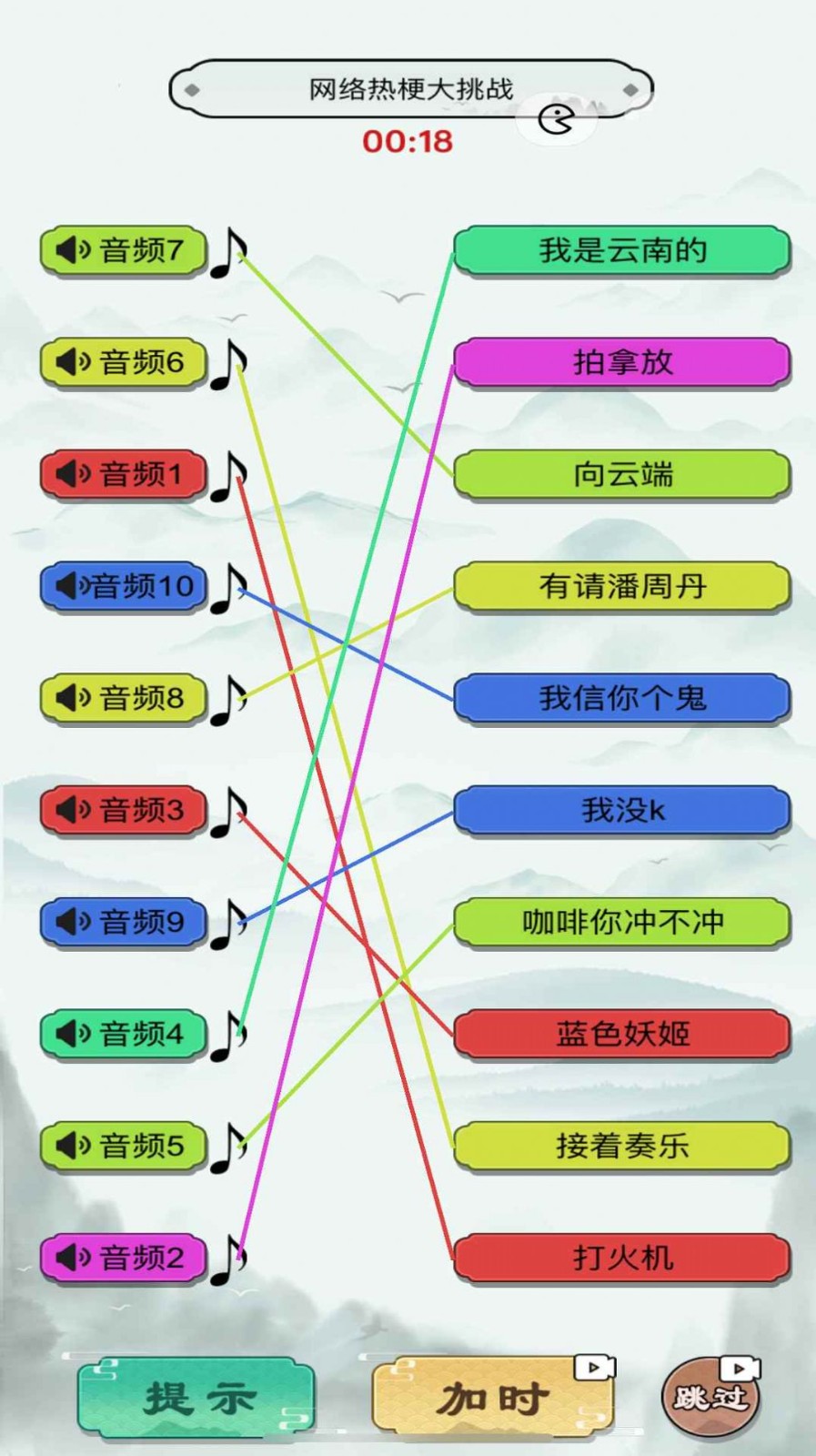Choose the 我信你个鬼 phrase

click(621, 699)
